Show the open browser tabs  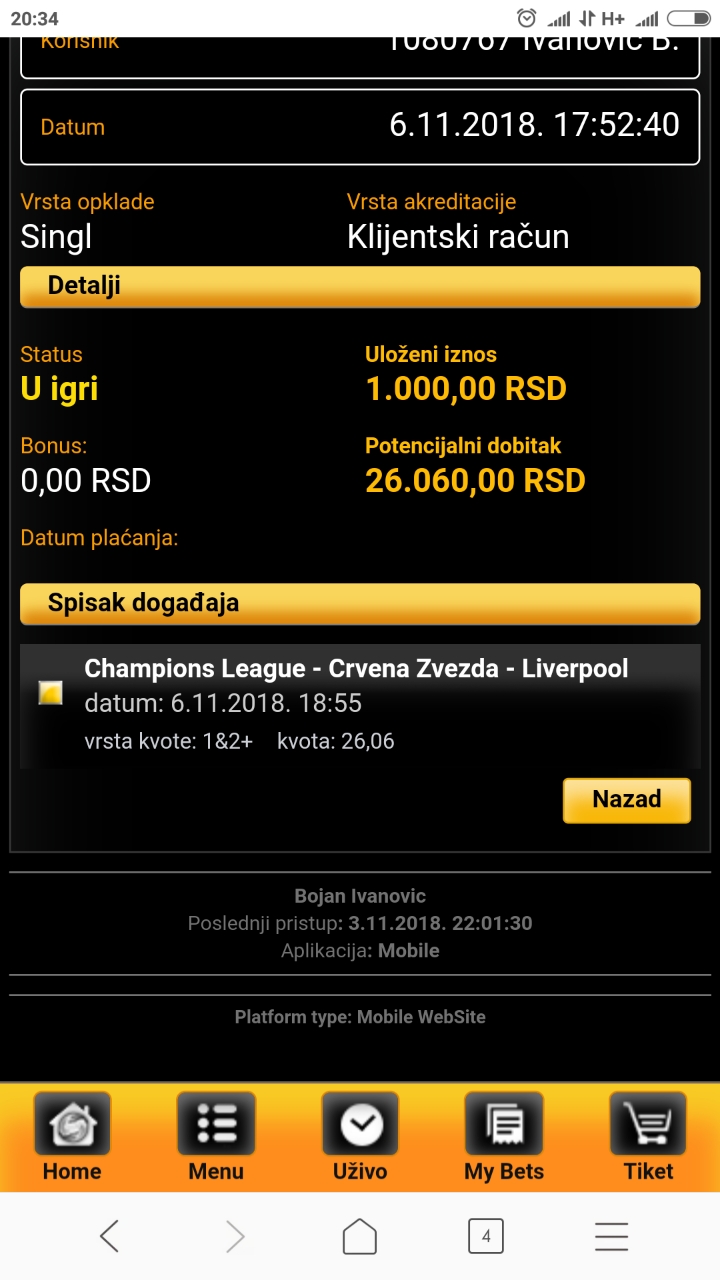[x=486, y=1237]
